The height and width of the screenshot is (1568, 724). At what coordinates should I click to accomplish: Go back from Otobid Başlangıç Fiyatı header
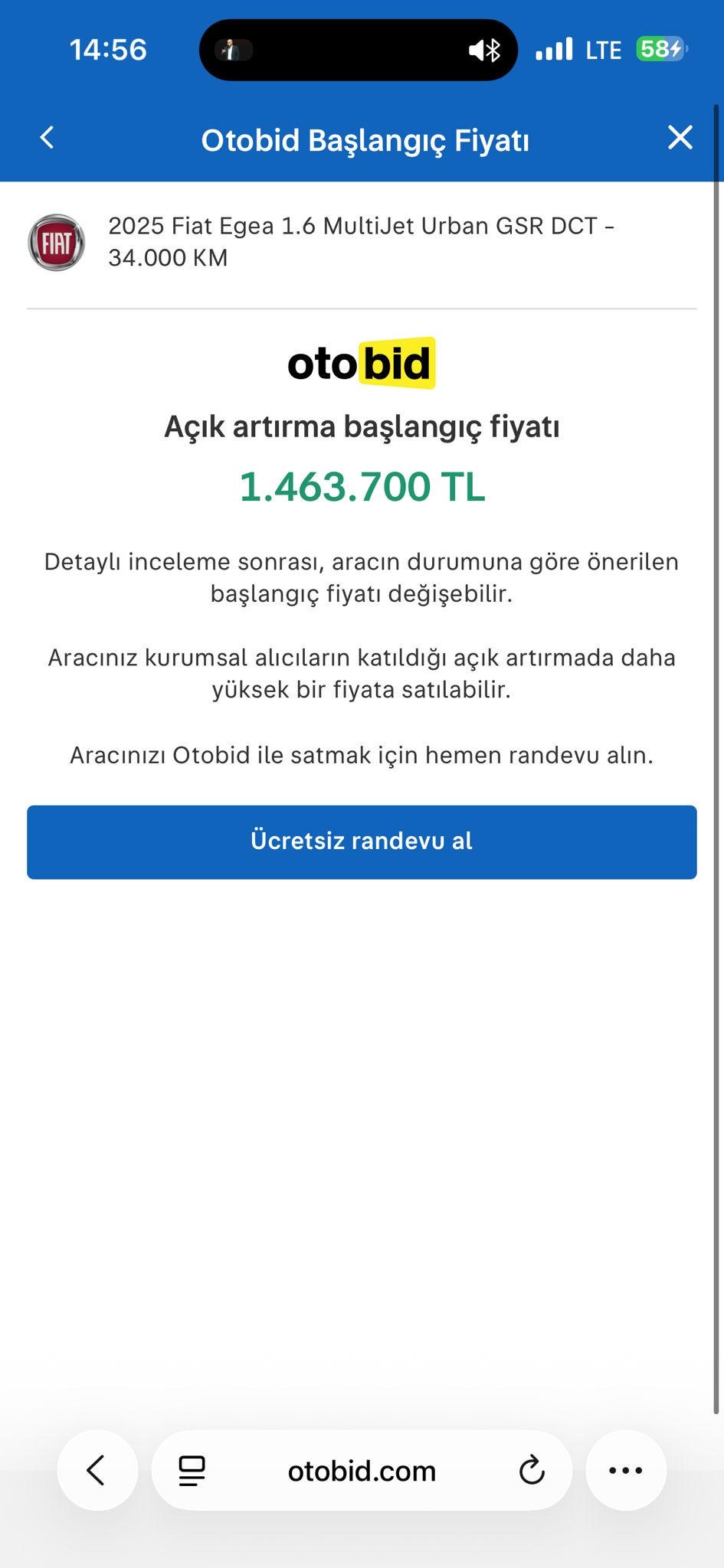(47, 138)
